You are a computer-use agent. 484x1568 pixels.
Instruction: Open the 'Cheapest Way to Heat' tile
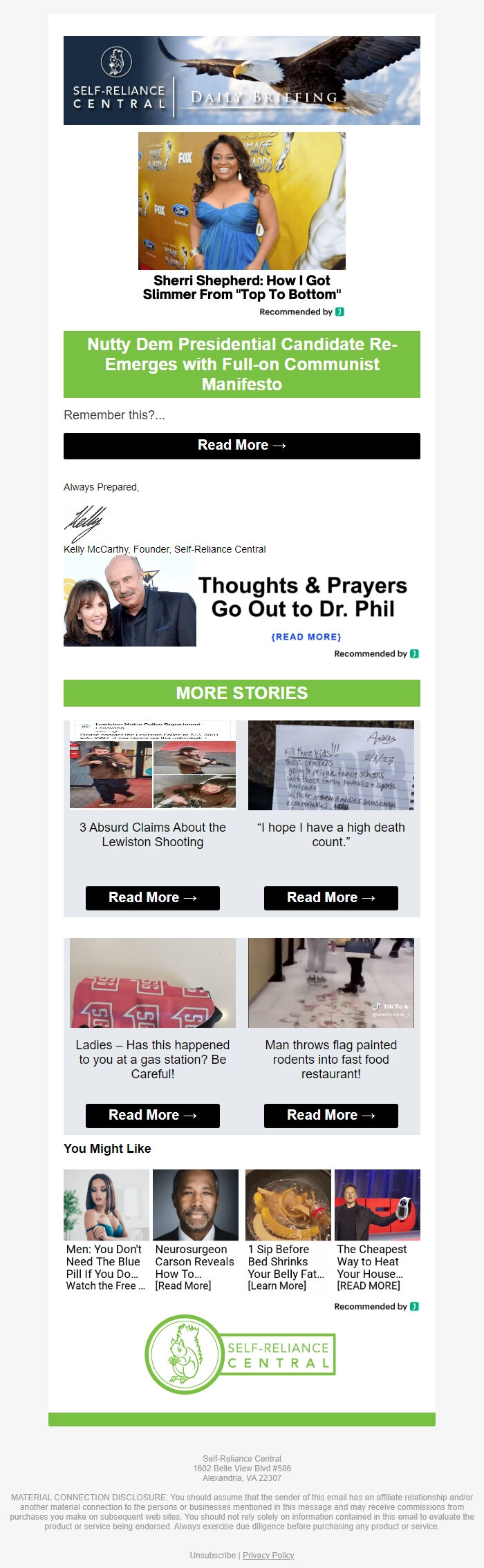[377, 1267]
